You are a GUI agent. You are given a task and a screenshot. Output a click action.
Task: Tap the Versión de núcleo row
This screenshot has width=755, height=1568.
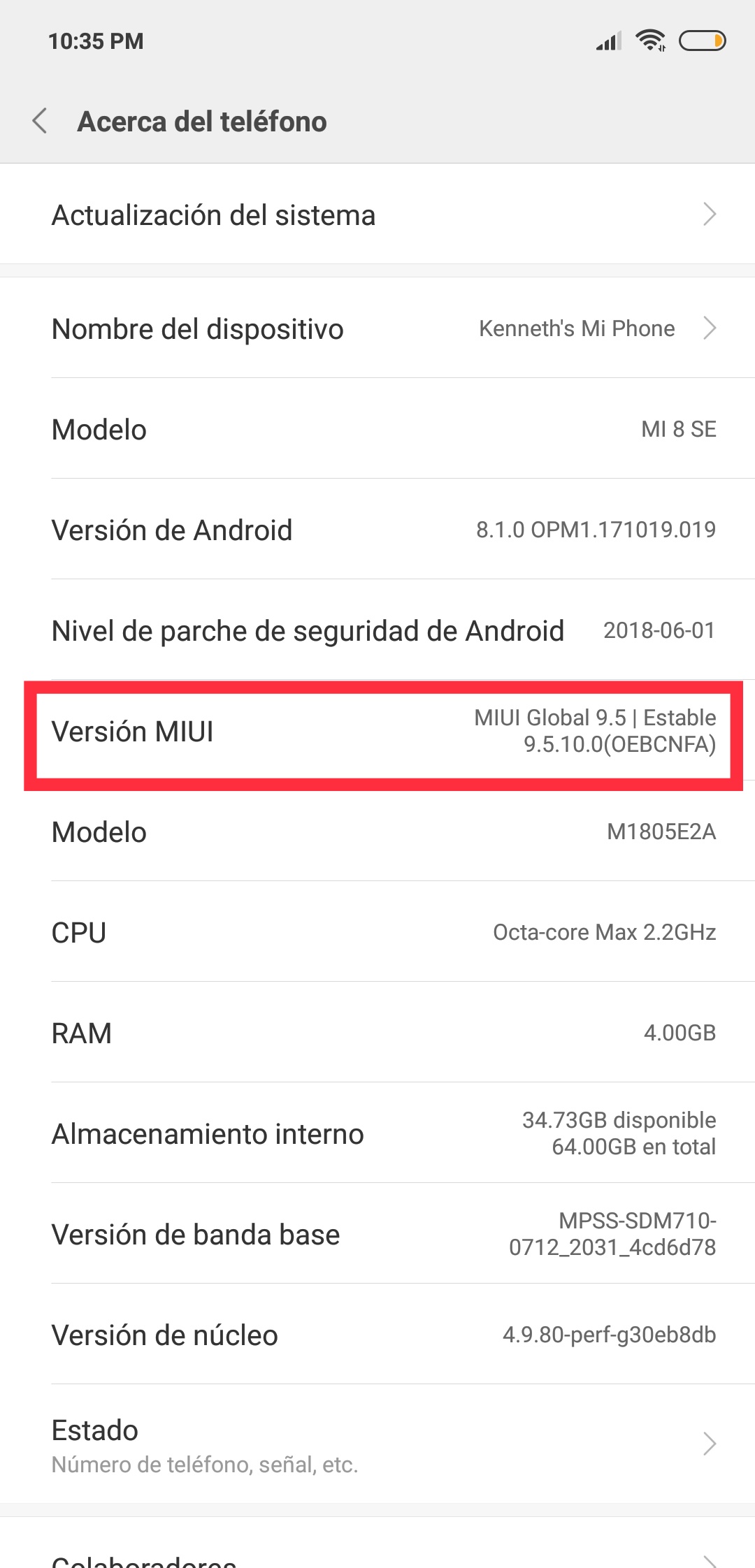click(377, 1335)
